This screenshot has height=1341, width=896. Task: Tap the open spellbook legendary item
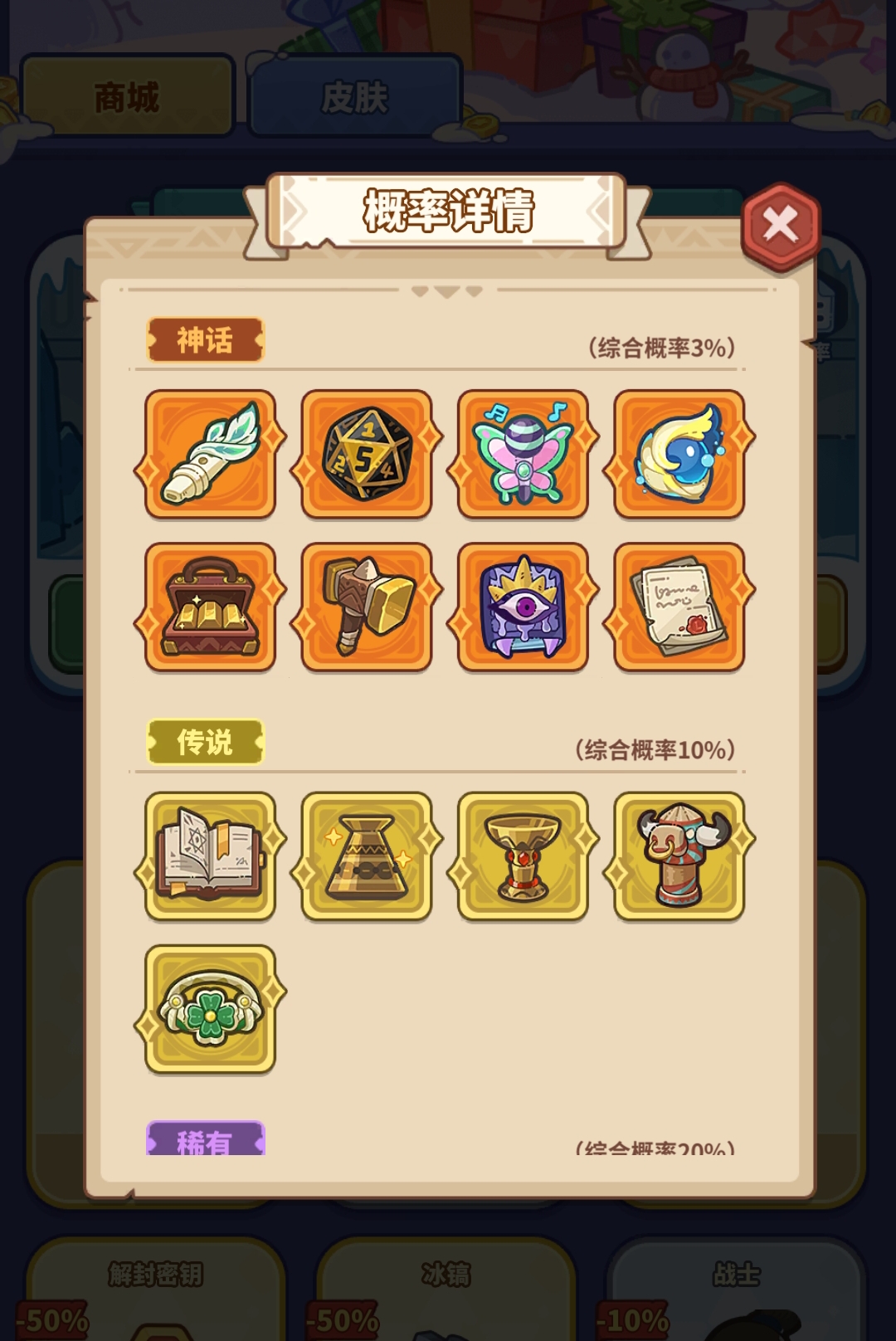[211, 856]
